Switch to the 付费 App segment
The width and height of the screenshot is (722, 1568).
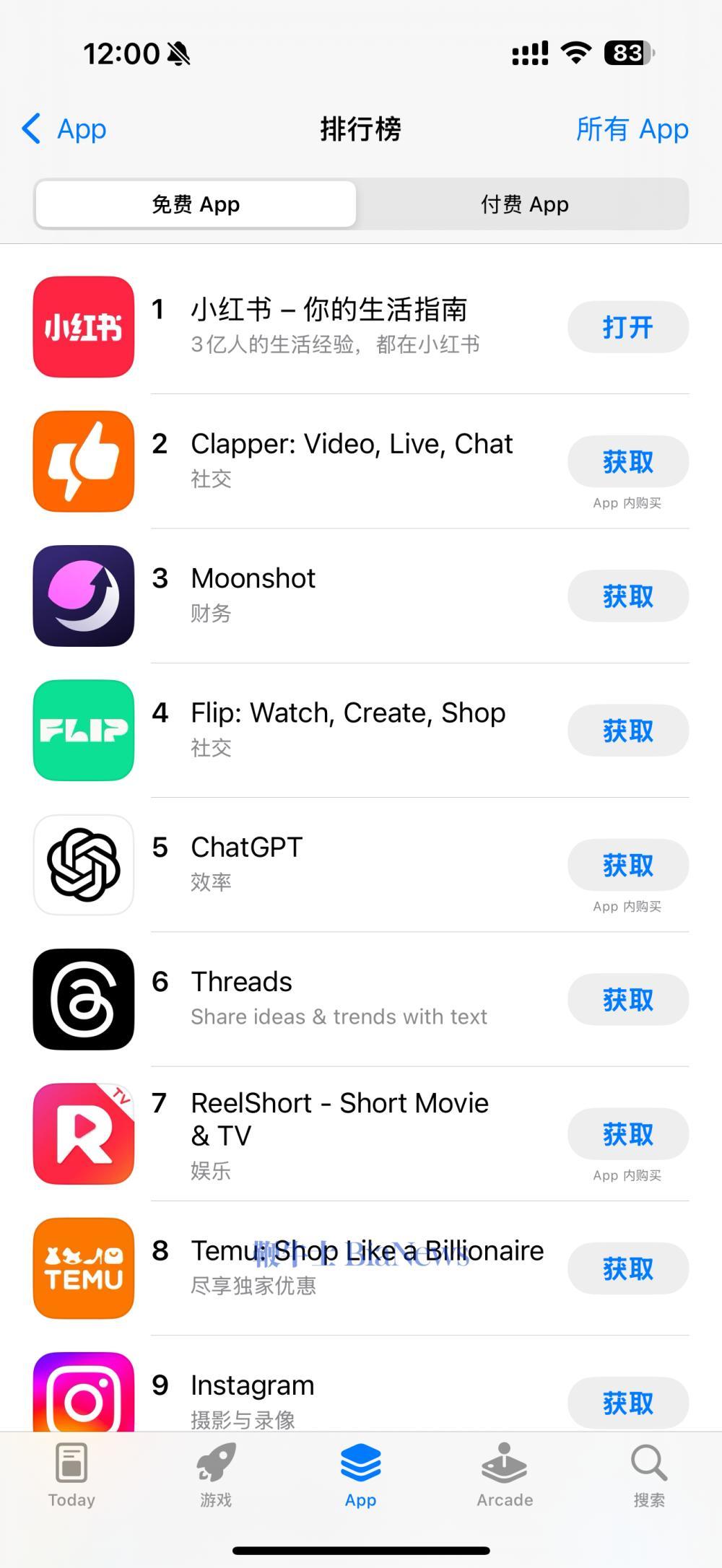tap(524, 204)
